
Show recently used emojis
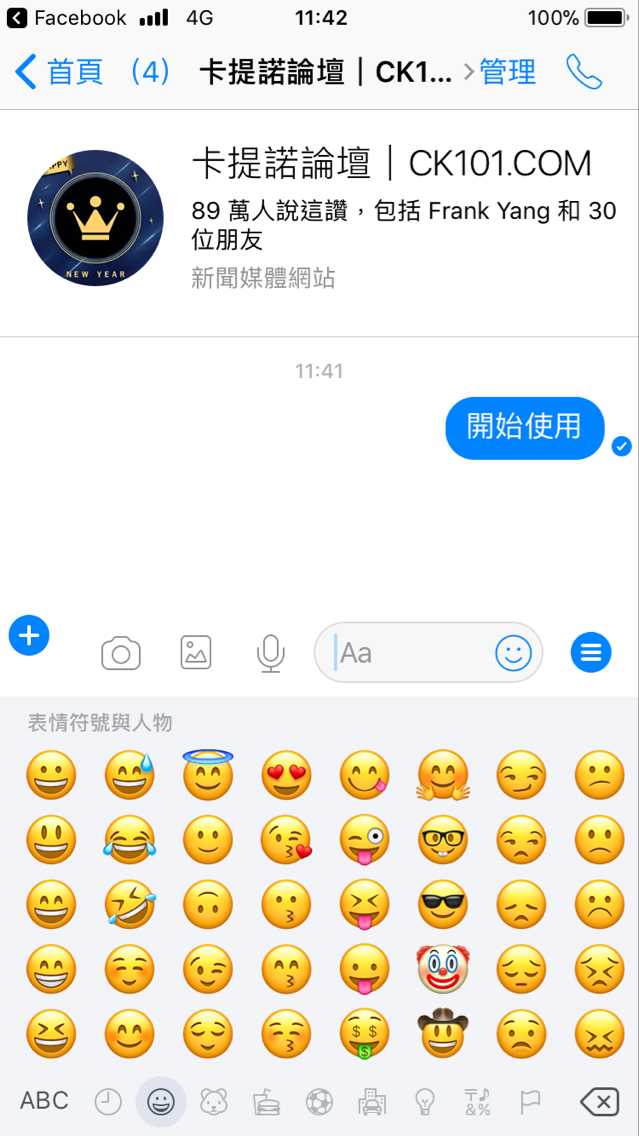108,1102
